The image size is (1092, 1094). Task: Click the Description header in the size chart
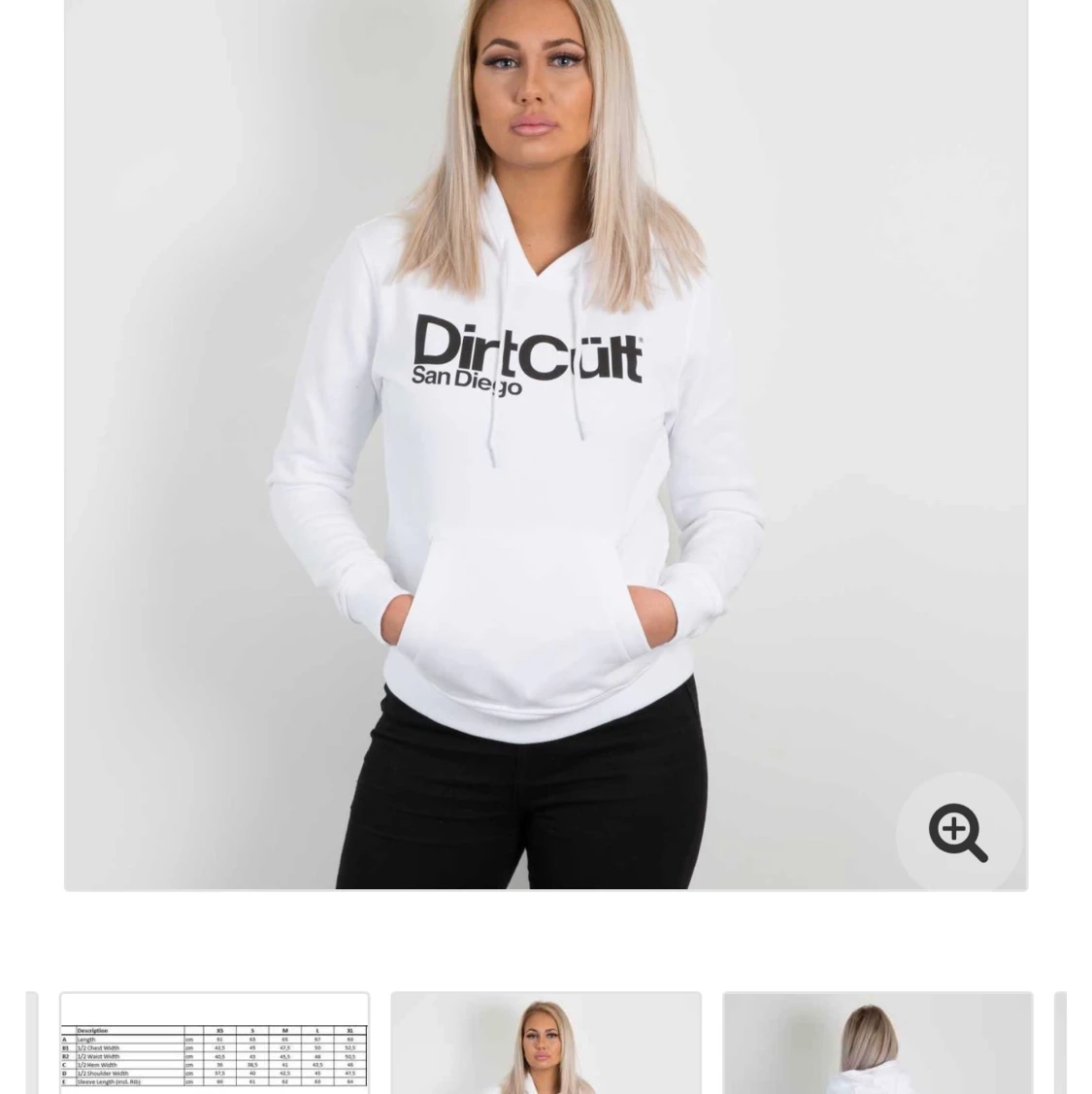tap(92, 1030)
